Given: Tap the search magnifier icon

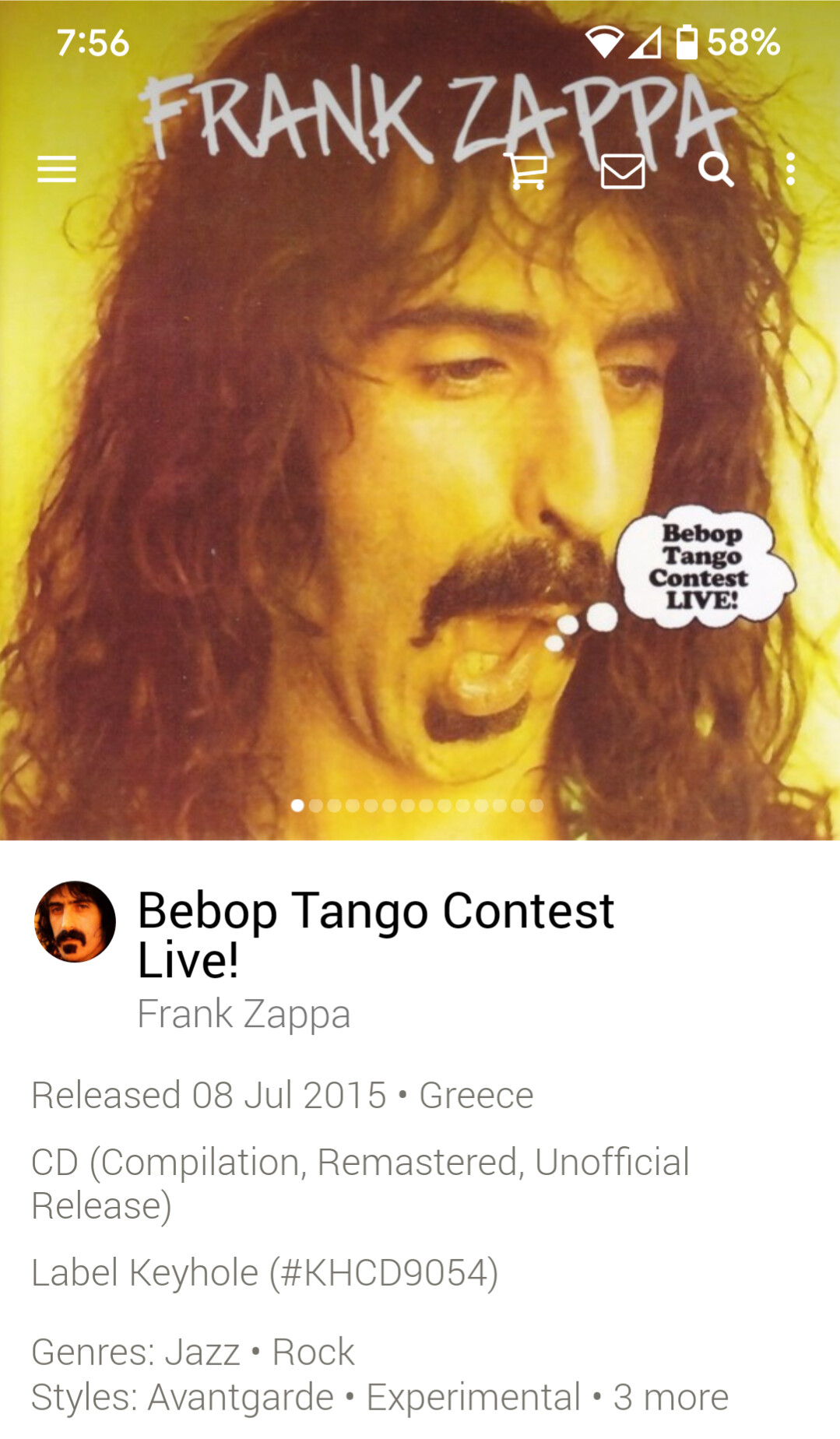Looking at the screenshot, I should [715, 169].
